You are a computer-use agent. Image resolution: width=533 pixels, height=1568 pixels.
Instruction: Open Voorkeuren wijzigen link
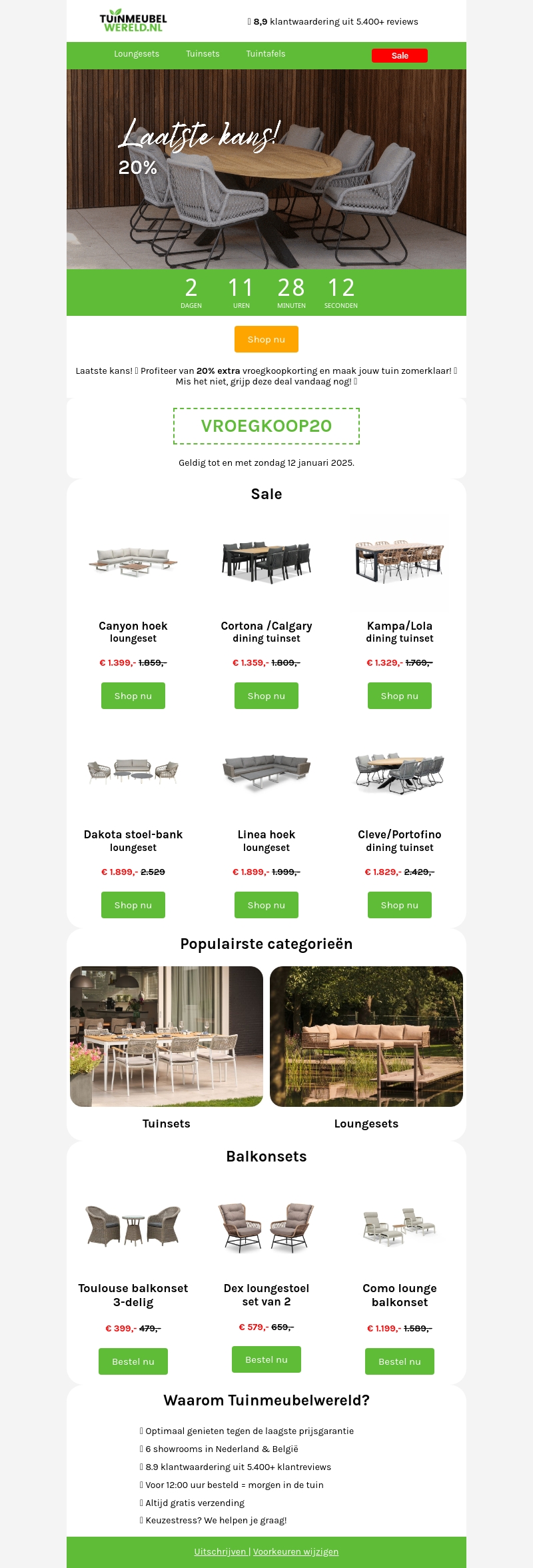click(296, 1551)
